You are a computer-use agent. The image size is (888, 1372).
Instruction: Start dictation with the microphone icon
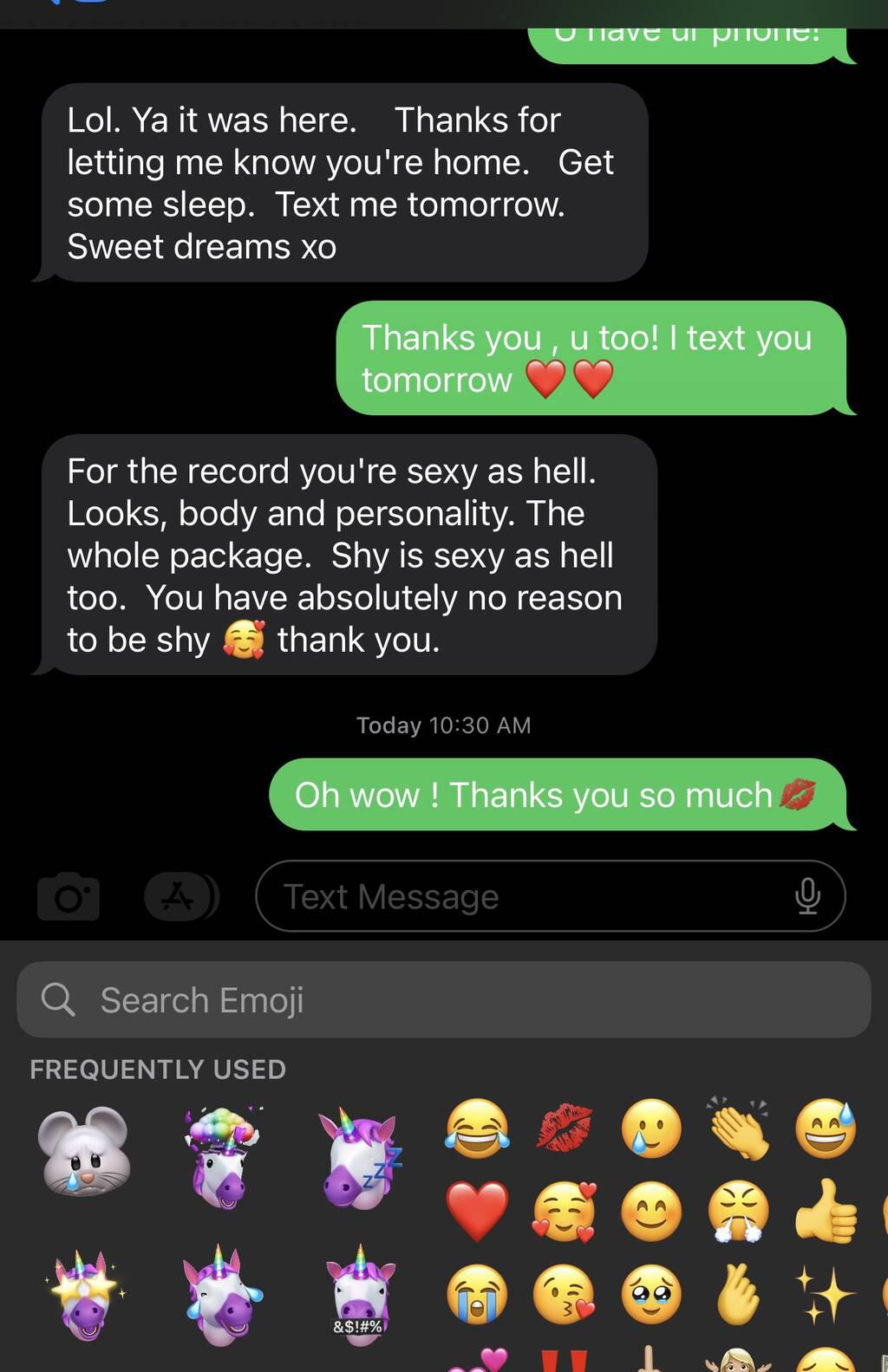tap(807, 896)
